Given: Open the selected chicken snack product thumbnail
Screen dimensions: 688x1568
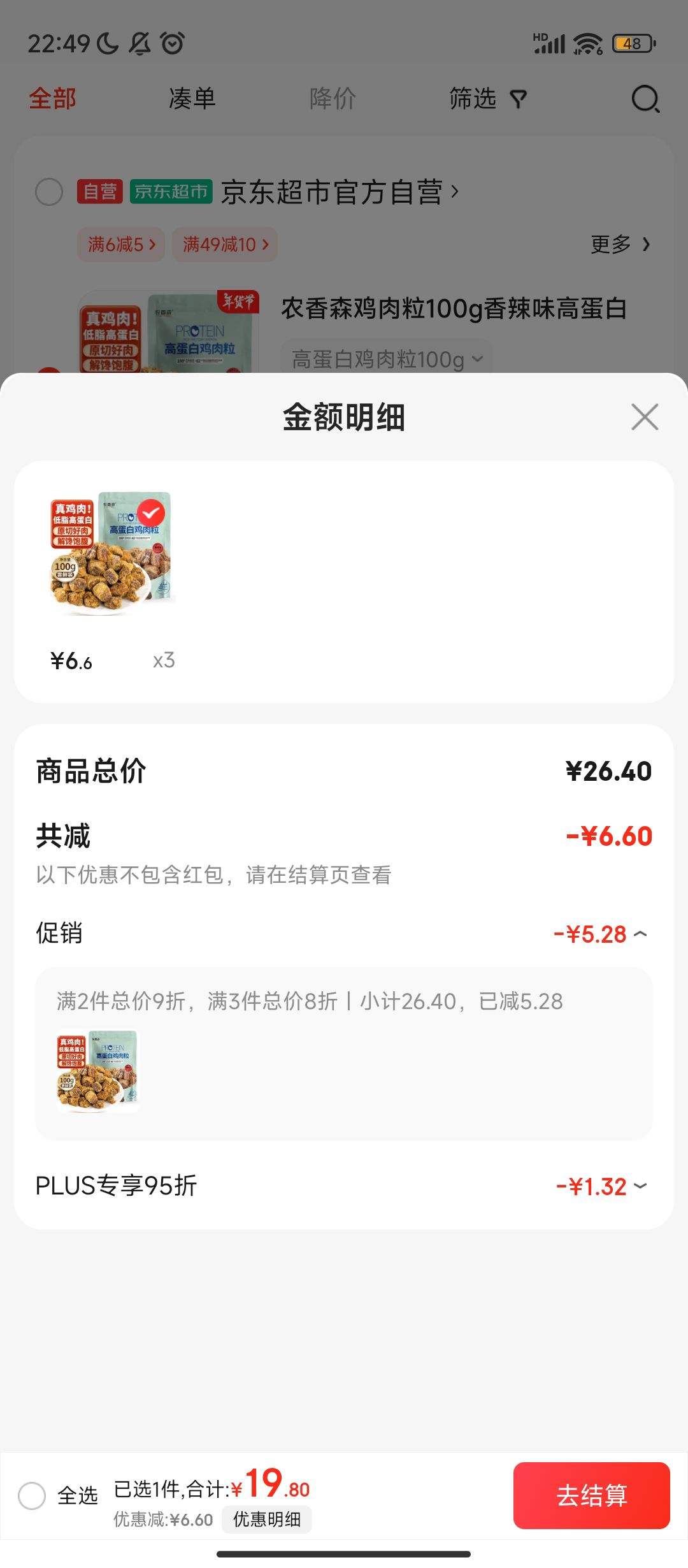Looking at the screenshot, I should 111,553.
